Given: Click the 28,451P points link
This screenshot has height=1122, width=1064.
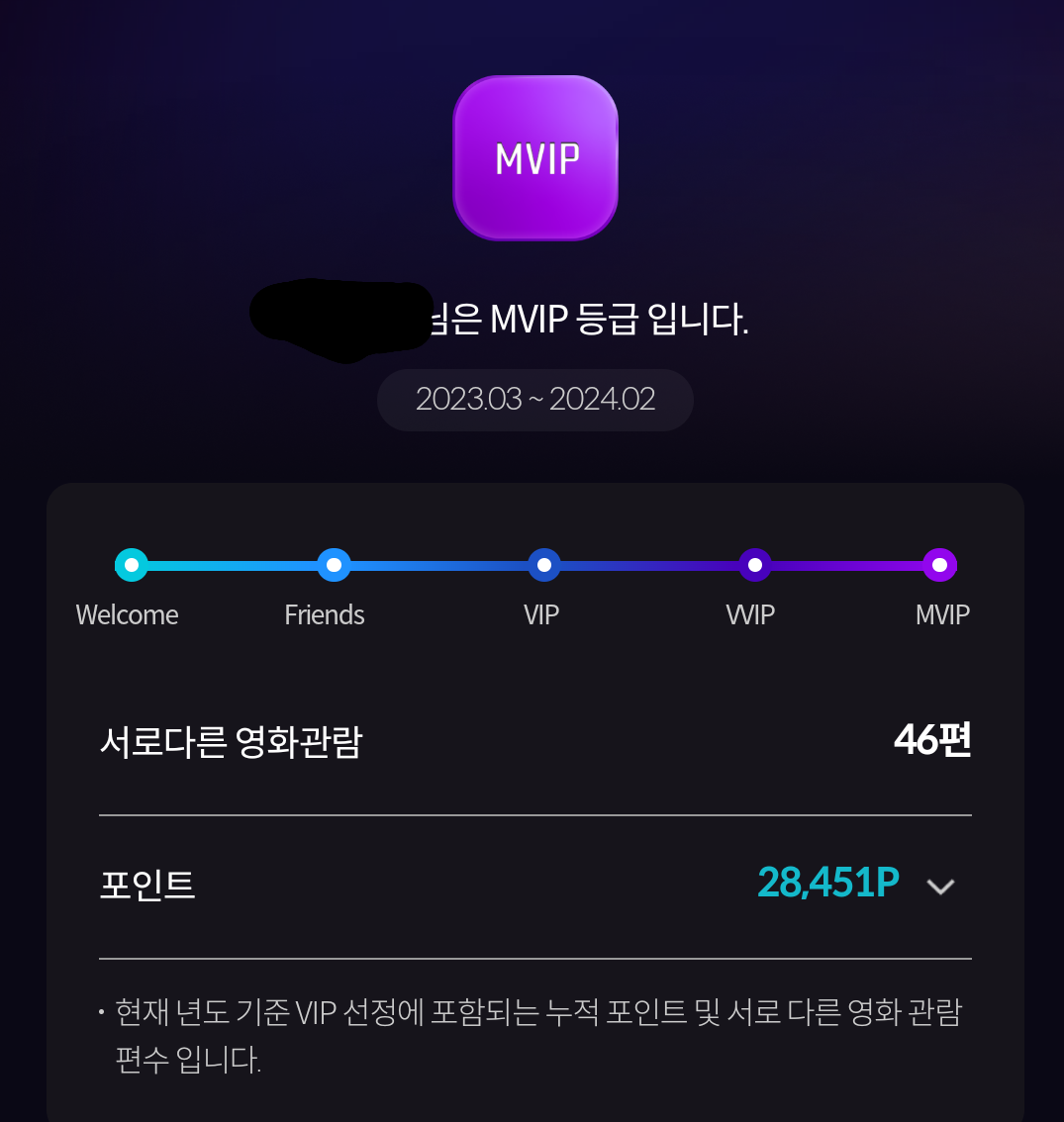Looking at the screenshot, I should 828,882.
